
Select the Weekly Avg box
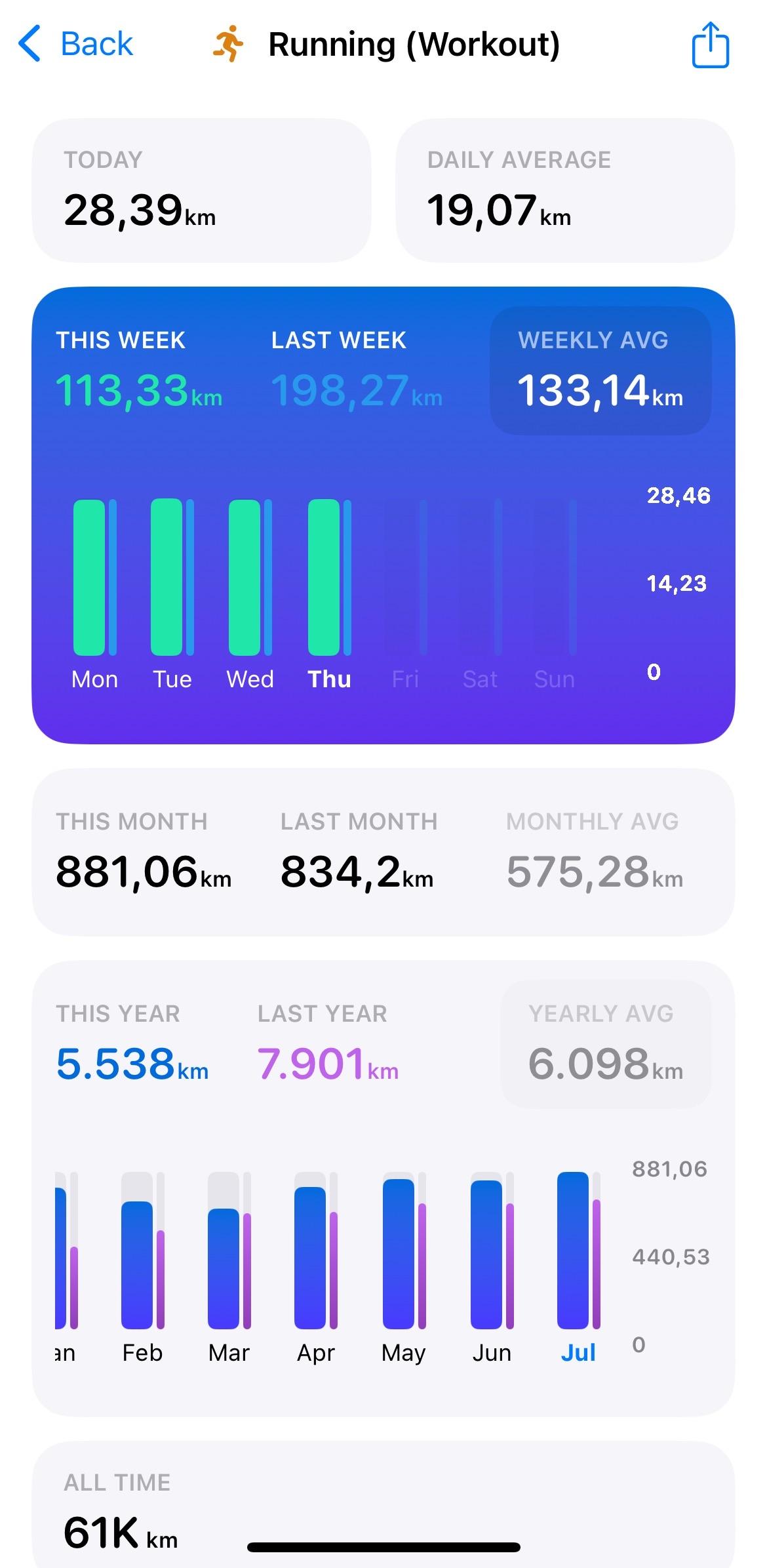[x=600, y=371]
